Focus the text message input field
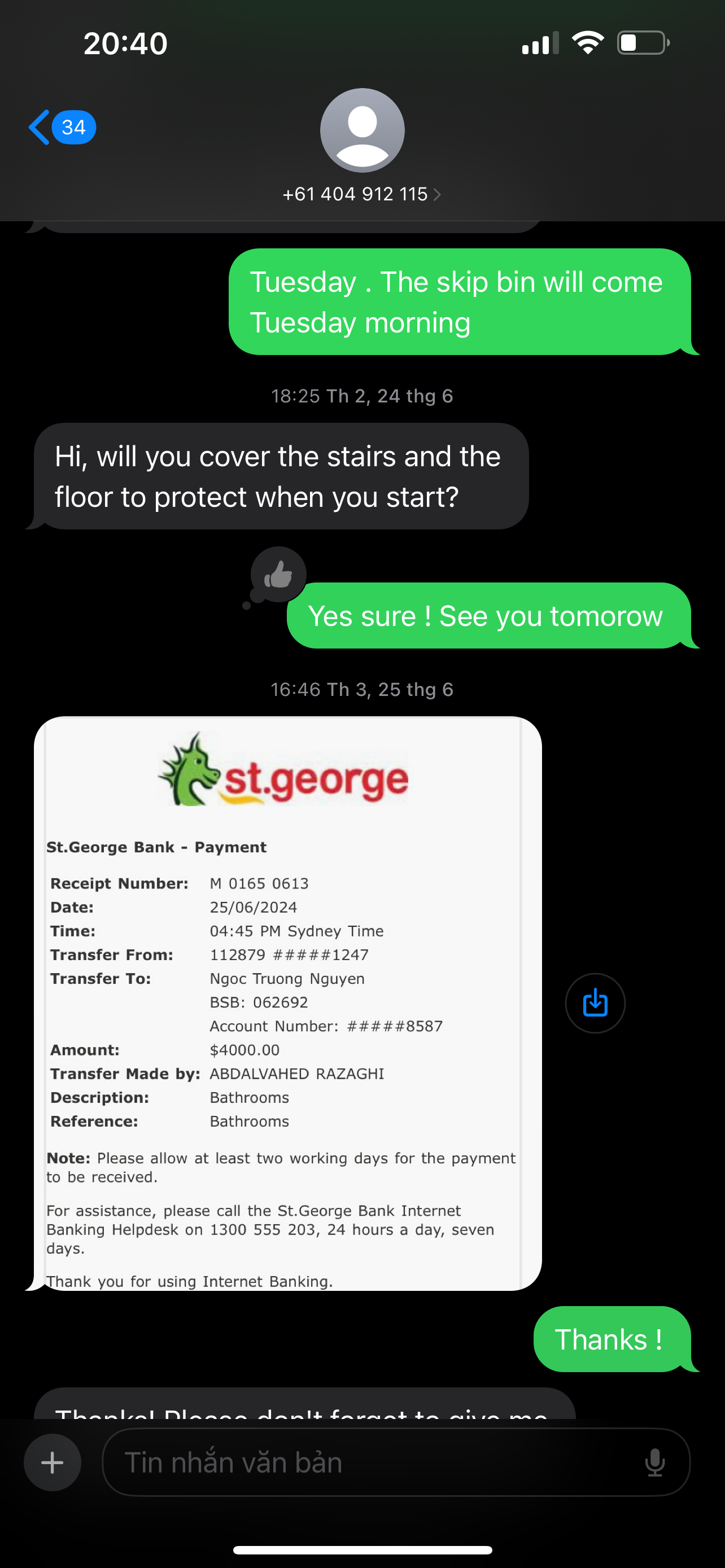Image resolution: width=725 pixels, height=1568 pixels. 365,1462
